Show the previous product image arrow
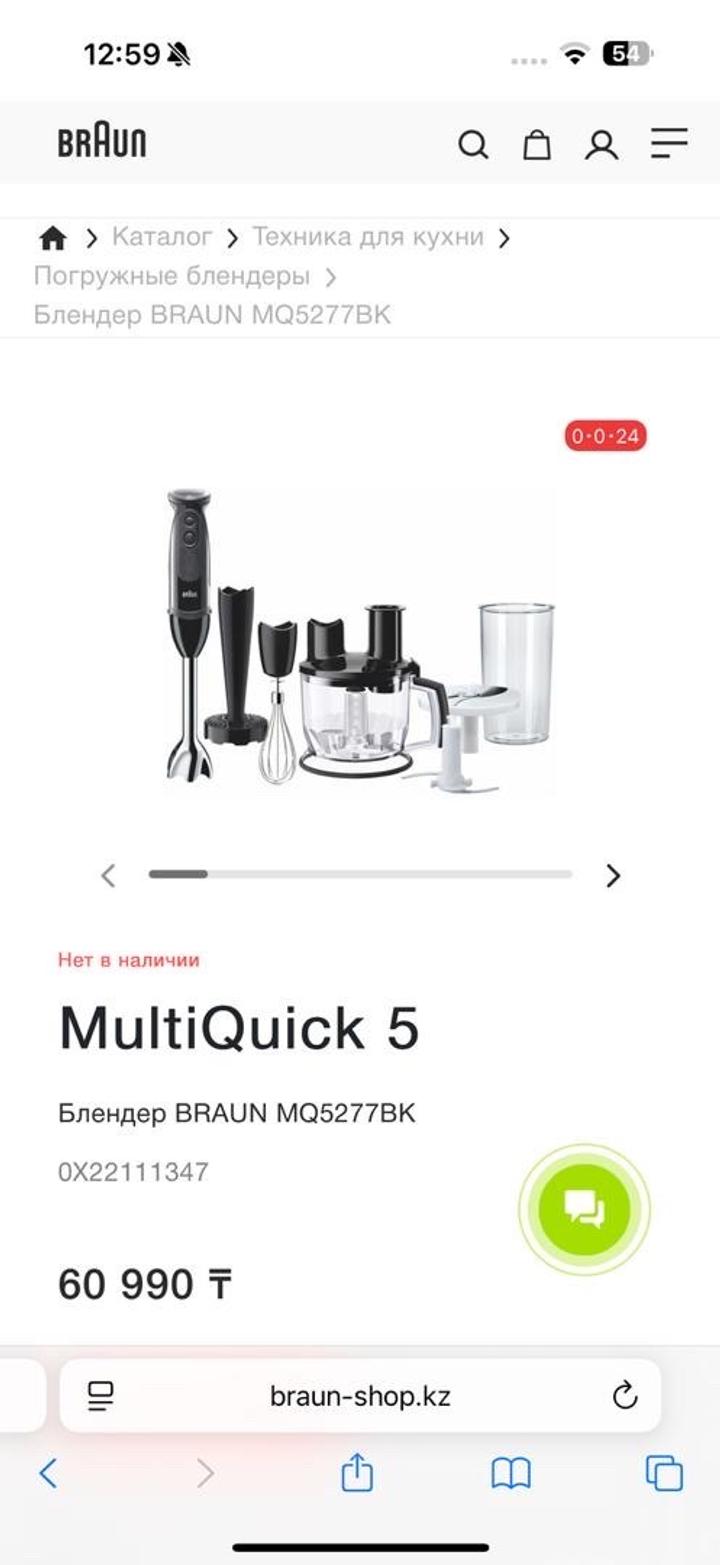The image size is (720, 1565). click(x=108, y=876)
